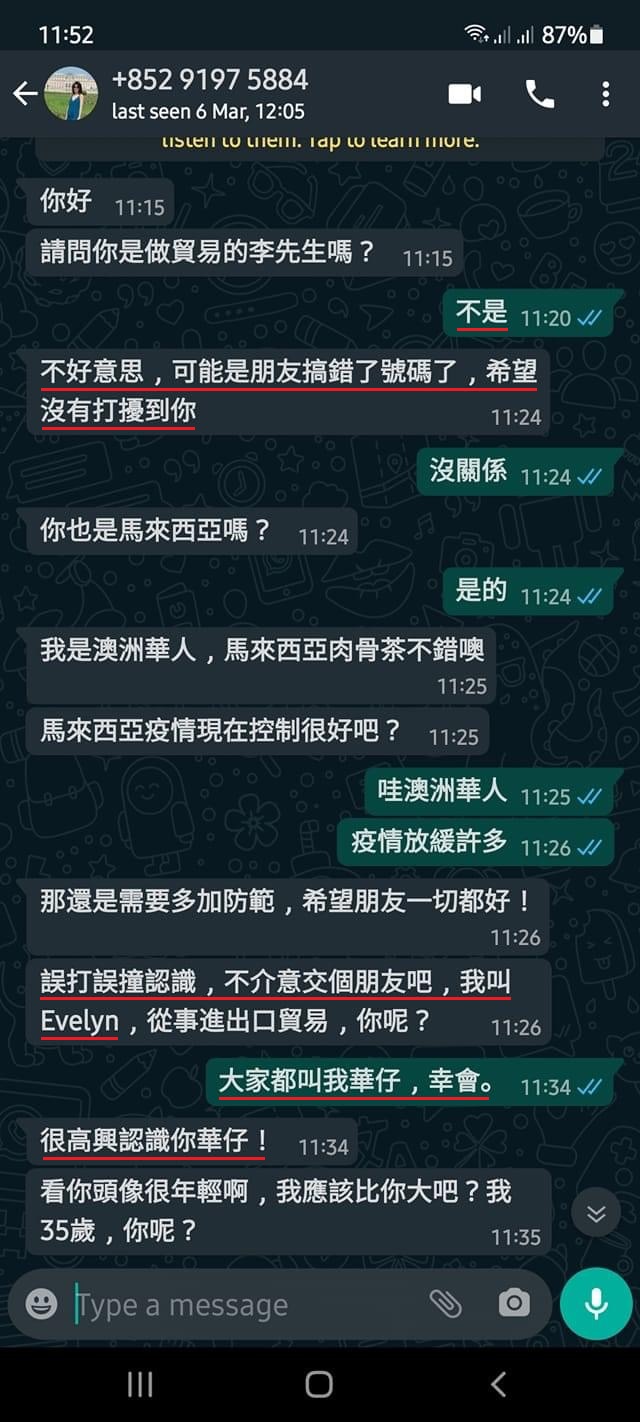Screen dimensions: 640x1422
Task: Tap the system home button
Action: click(x=319, y=1384)
